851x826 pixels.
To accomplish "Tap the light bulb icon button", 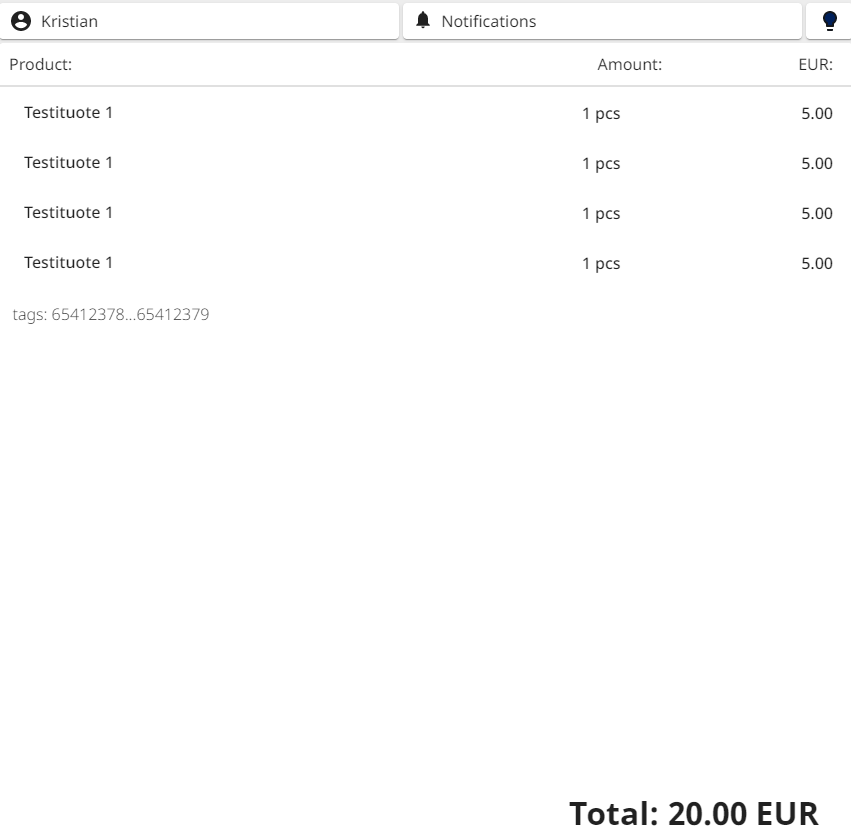I will tap(829, 21).
